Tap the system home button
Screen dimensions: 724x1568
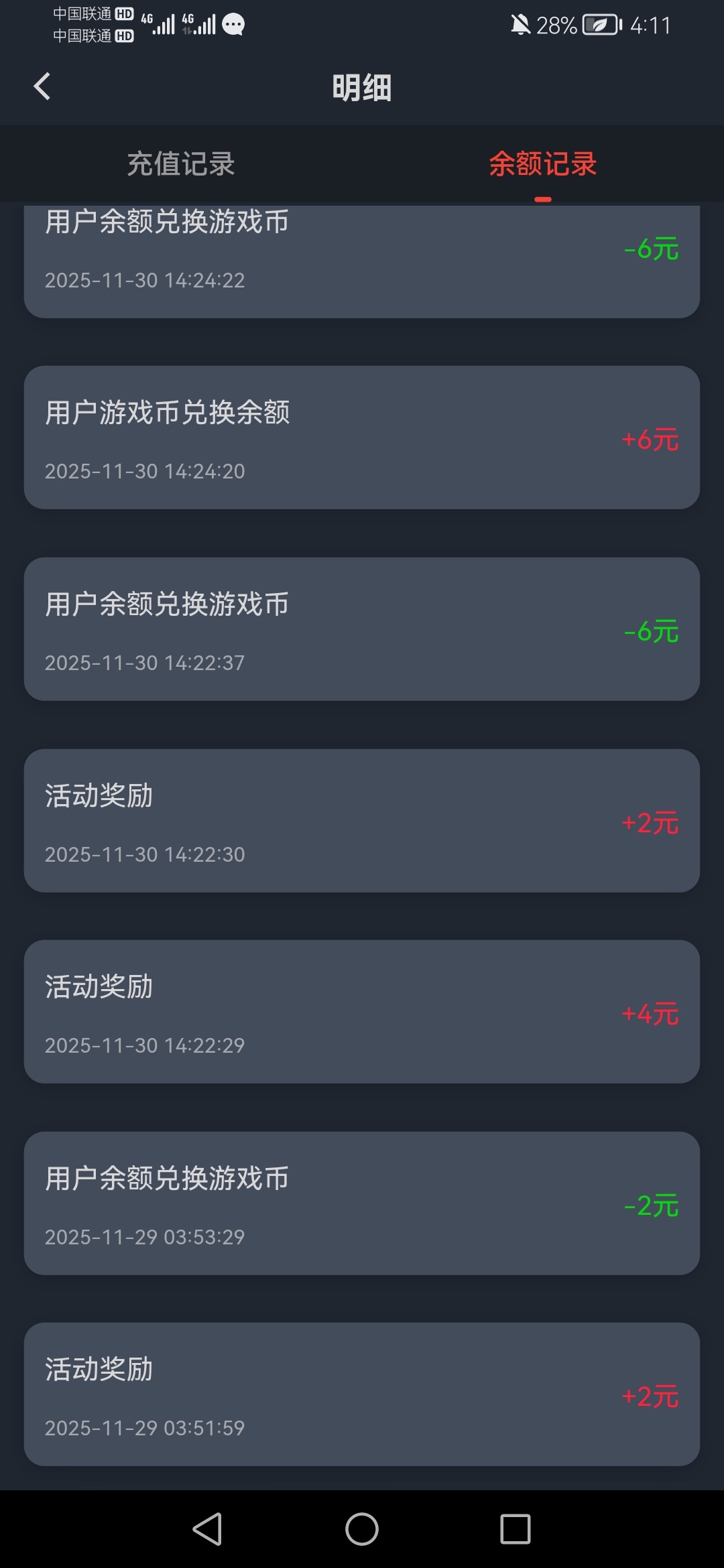click(x=362, y=1529)
